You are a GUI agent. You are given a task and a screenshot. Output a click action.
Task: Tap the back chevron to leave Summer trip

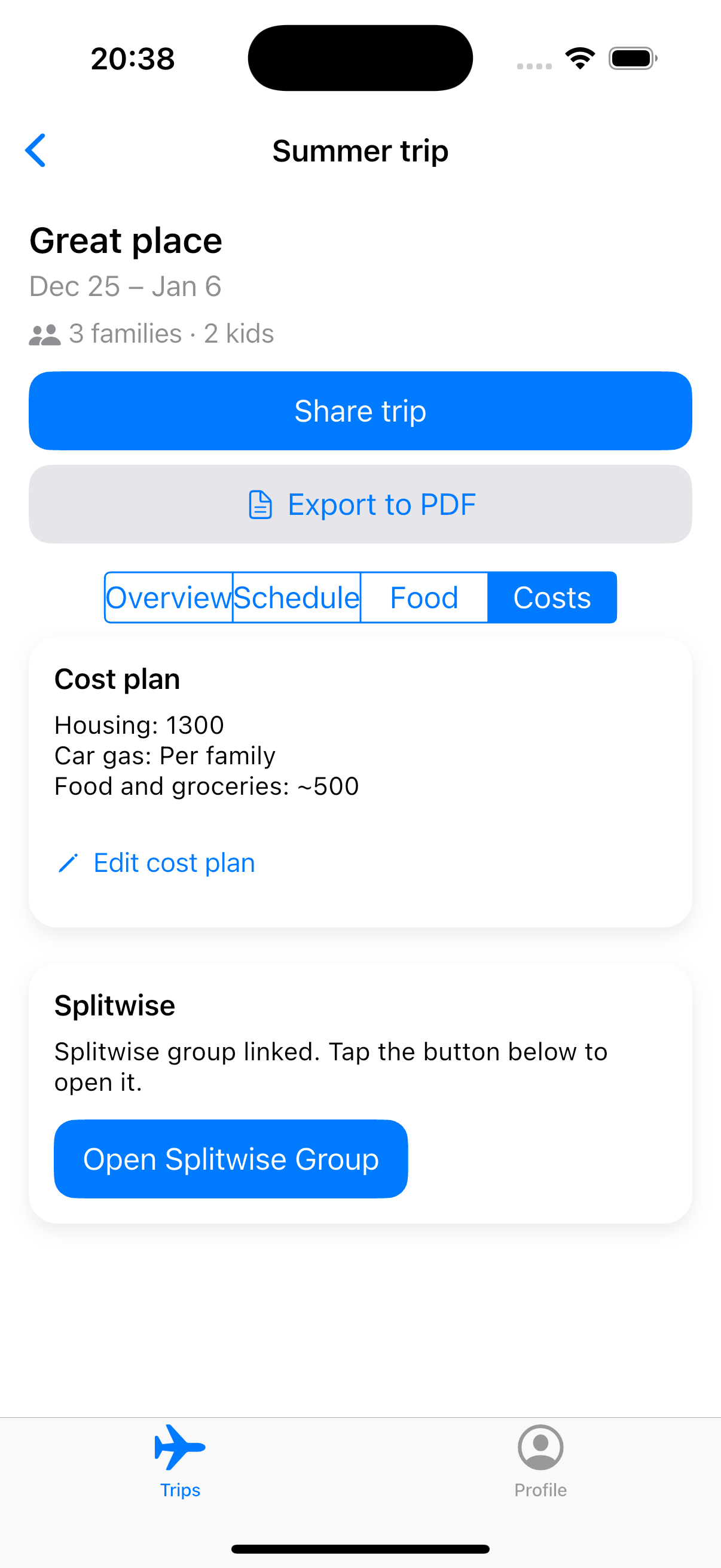click(x=36, y=150)
